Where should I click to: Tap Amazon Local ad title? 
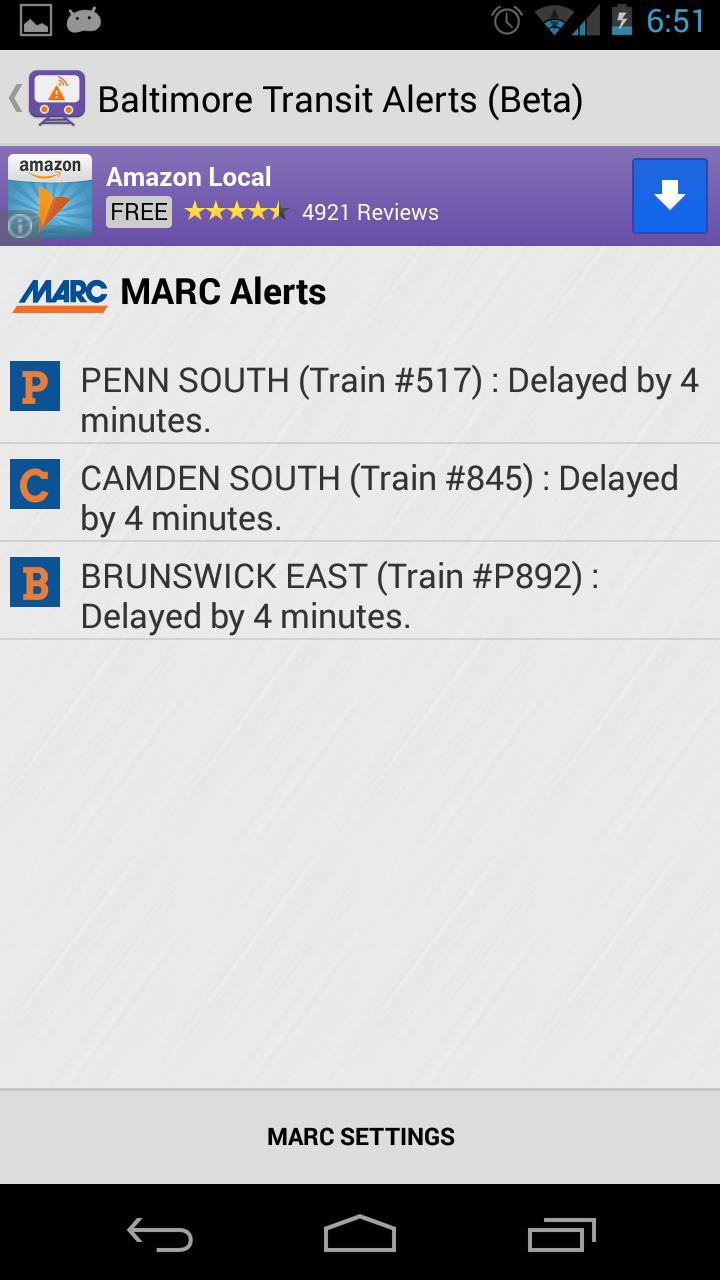(188, 176)
